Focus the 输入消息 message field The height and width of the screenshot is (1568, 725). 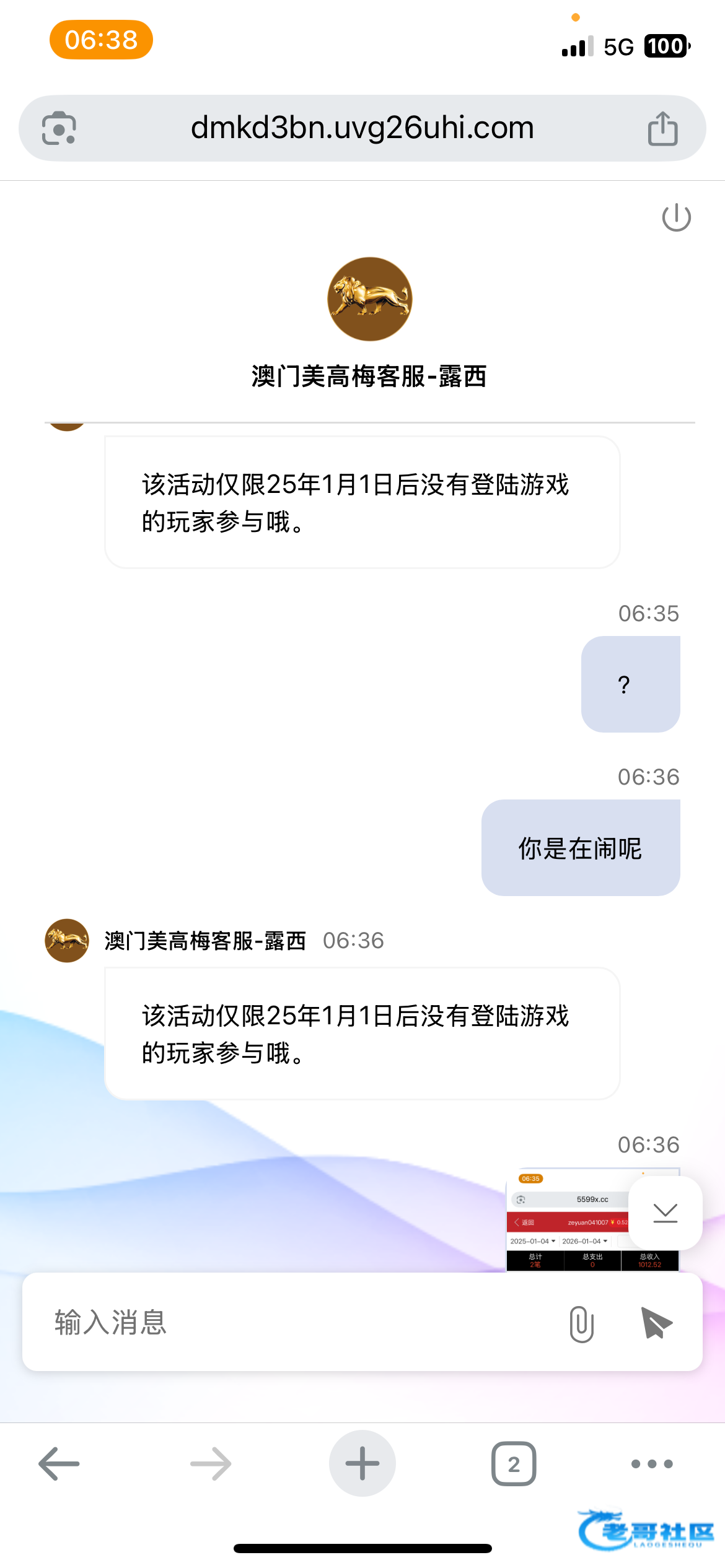click(297, 1322)
